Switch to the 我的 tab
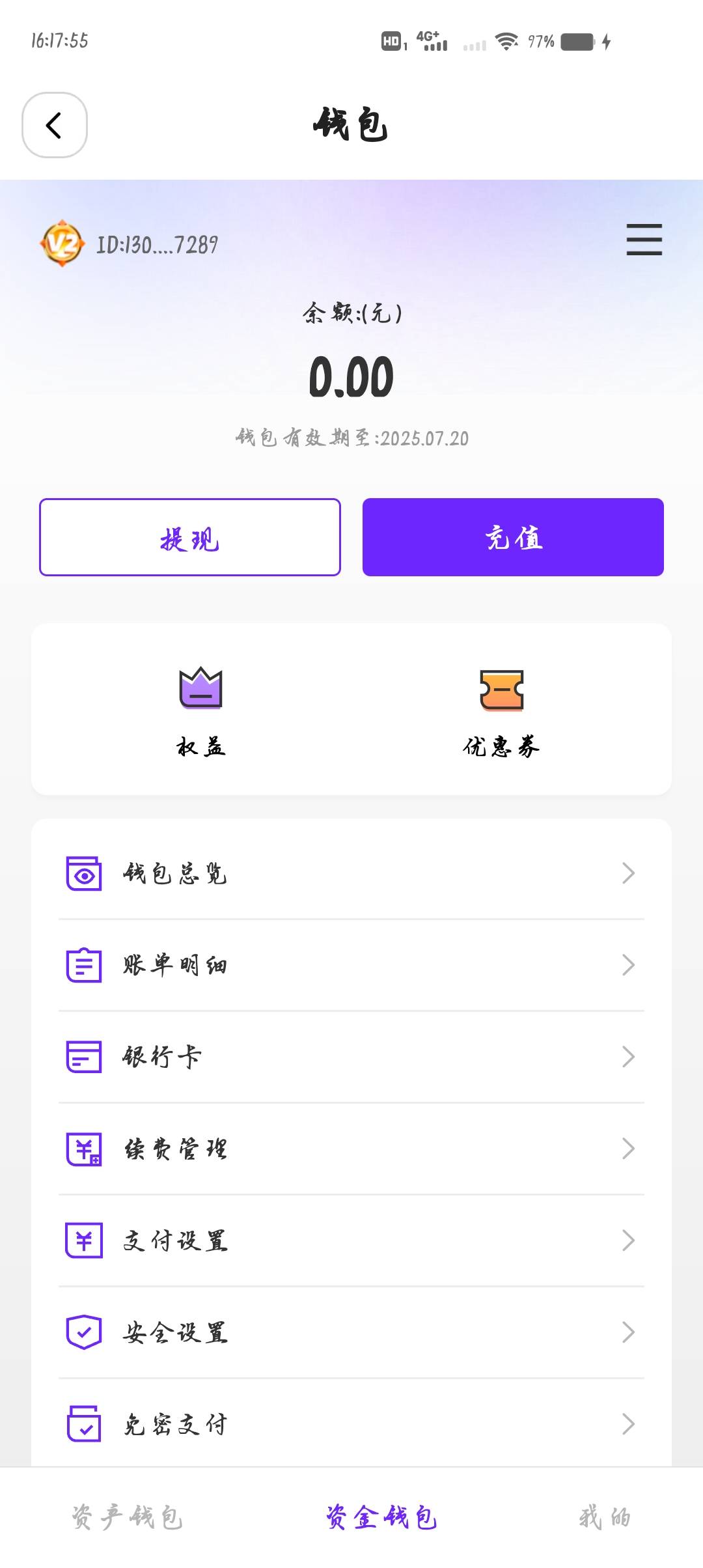 605,1517
